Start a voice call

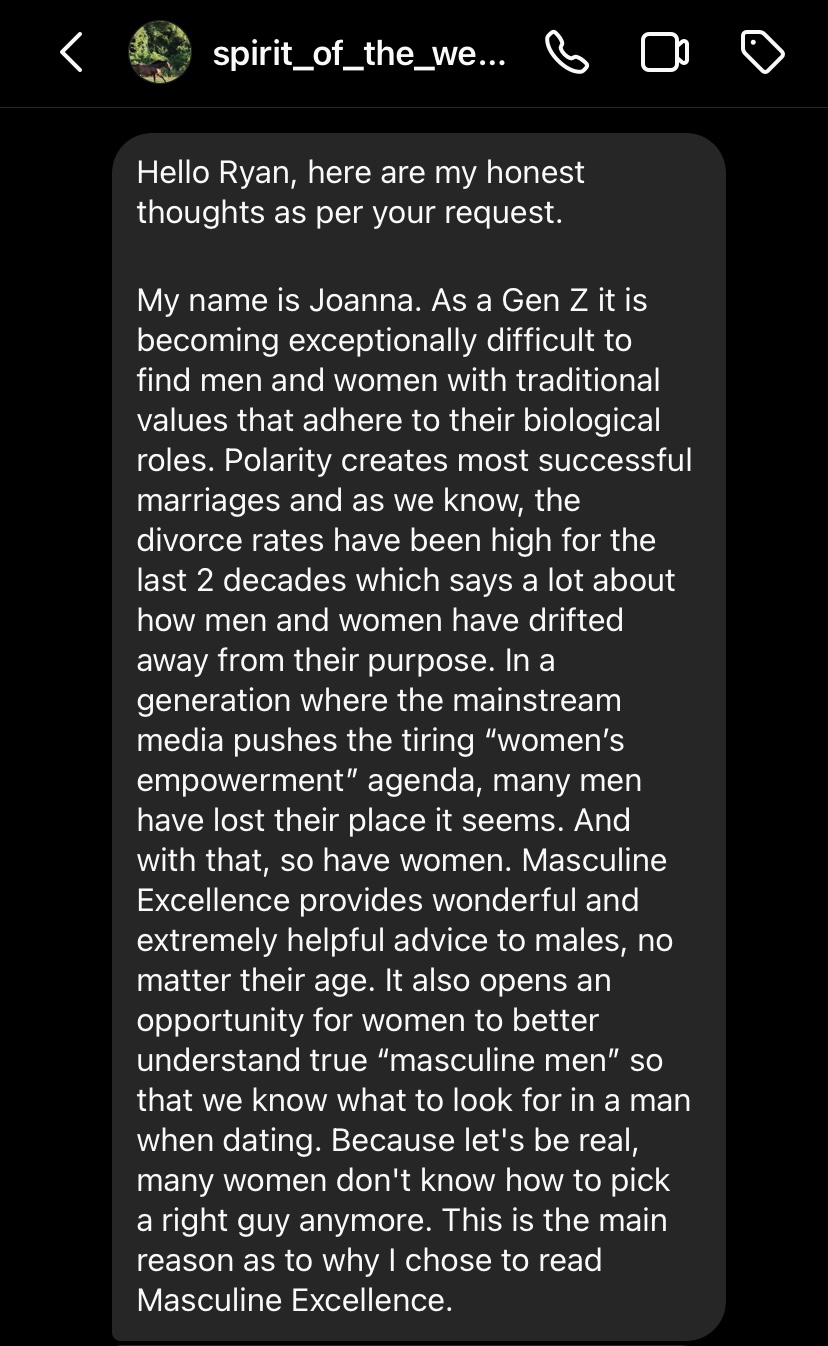coord(567,52)
